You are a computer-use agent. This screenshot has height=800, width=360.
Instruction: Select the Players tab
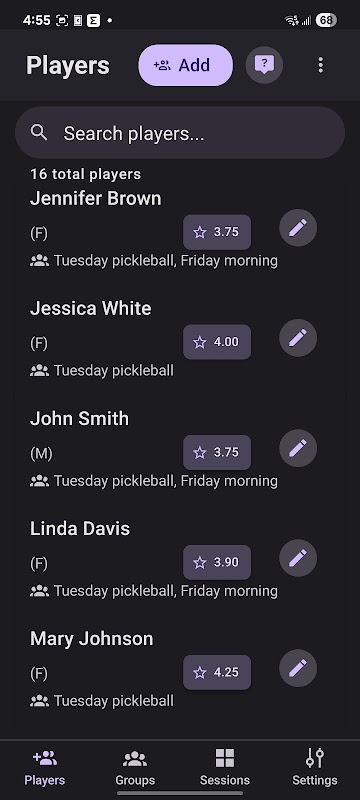click(x=45, y=768)
